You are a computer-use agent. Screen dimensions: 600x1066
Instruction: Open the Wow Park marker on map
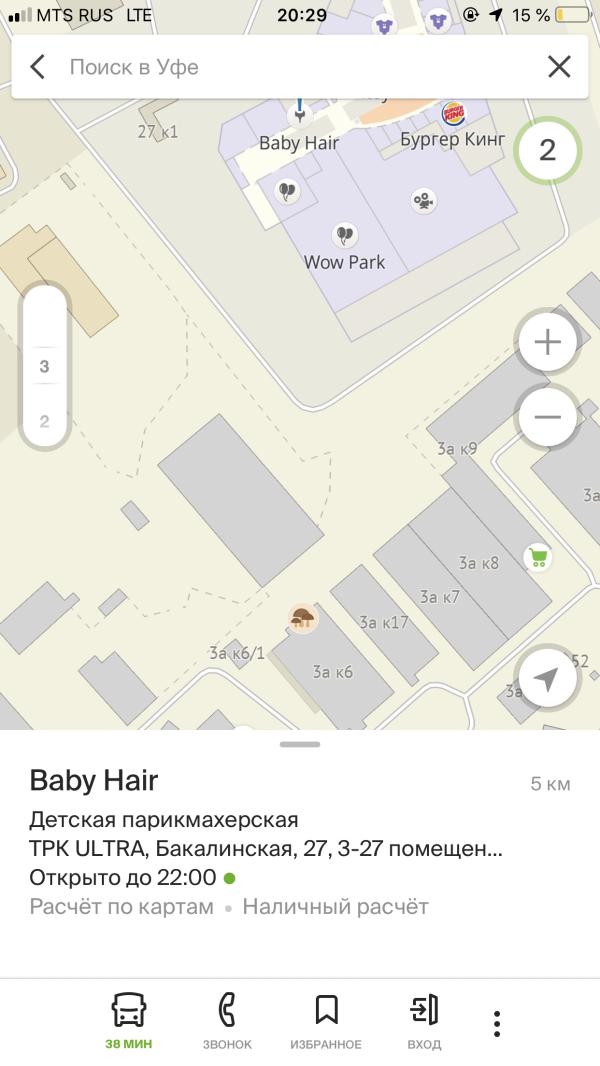[344, 236]
